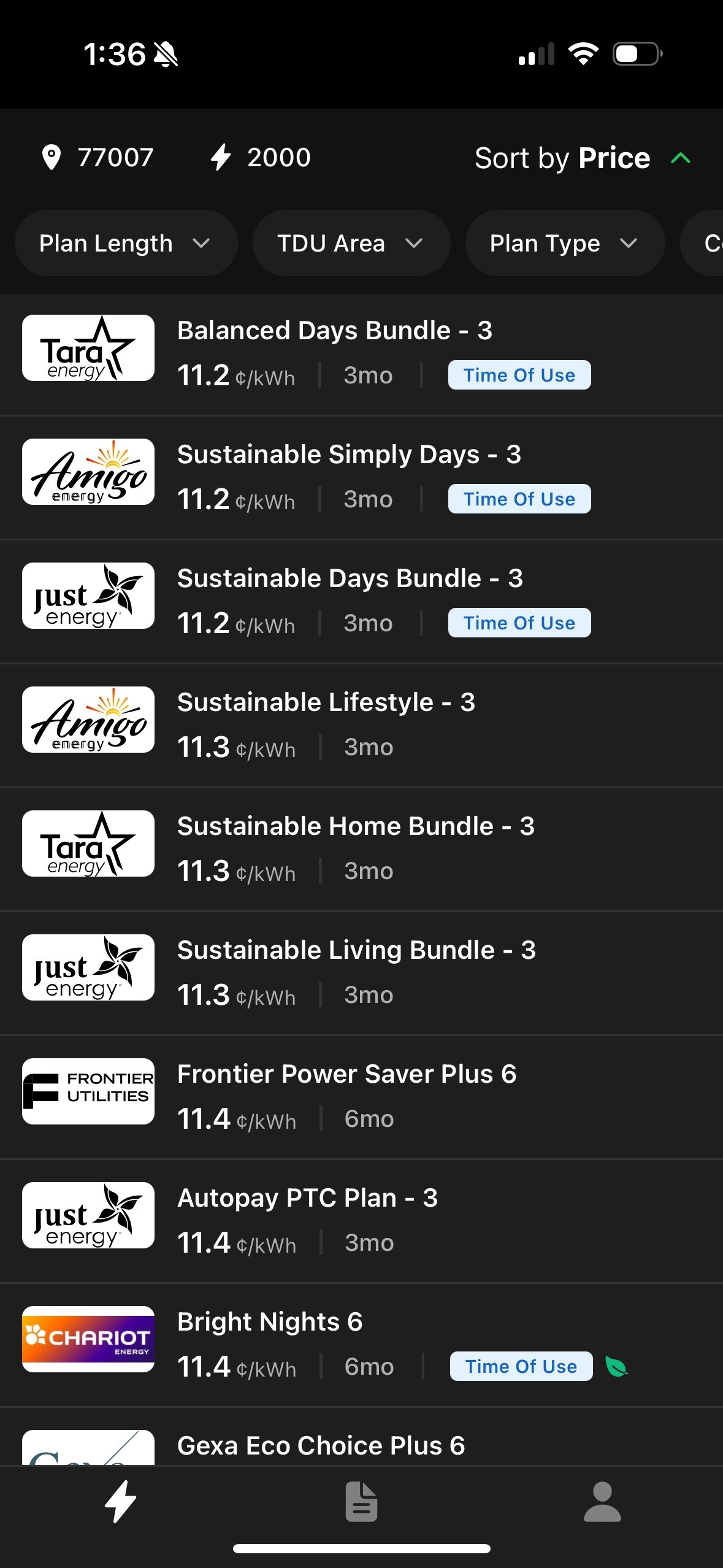Open the Plan Type filter chip
The height and width of the screenshot is (1568, 723).
click(564, 244)
